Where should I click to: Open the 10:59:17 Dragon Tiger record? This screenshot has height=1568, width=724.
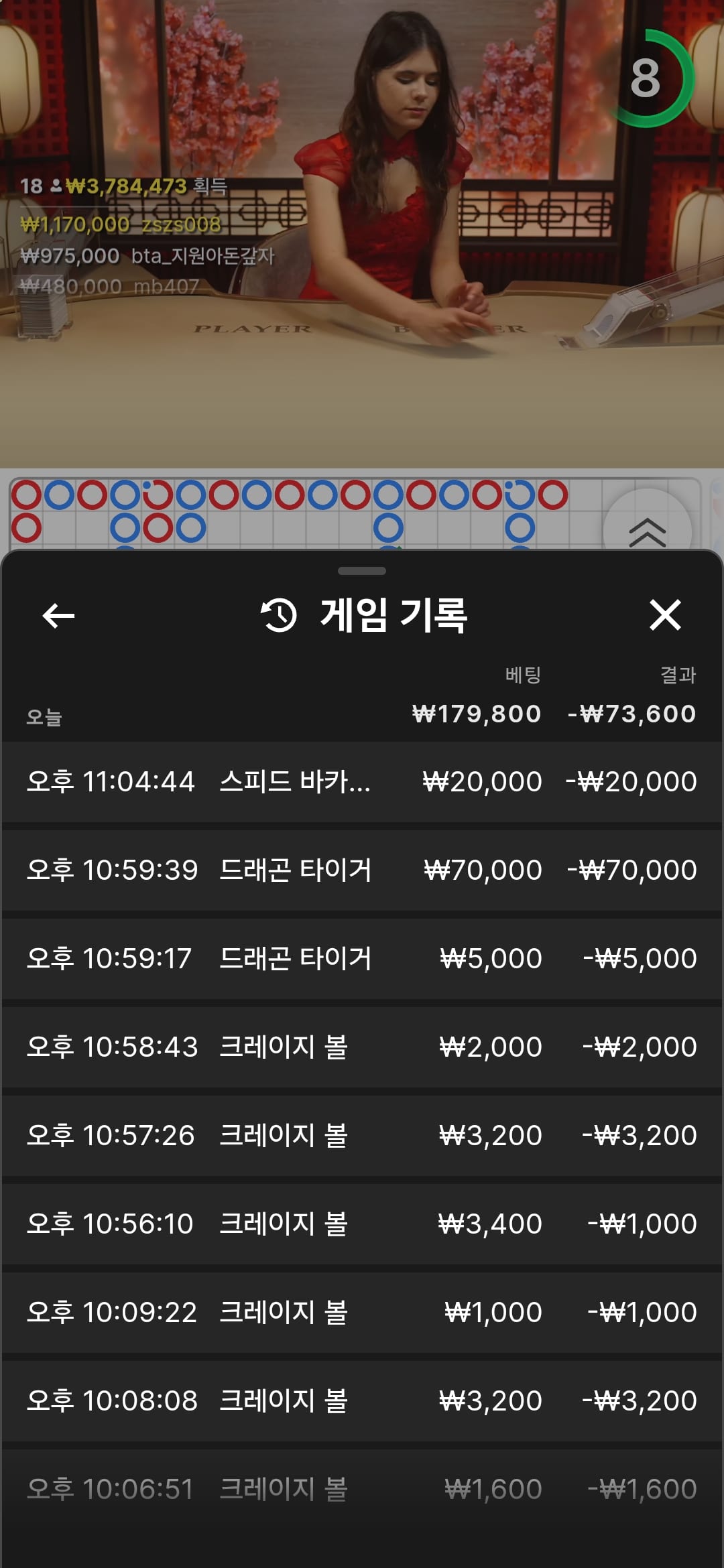[x=362, y=958]
